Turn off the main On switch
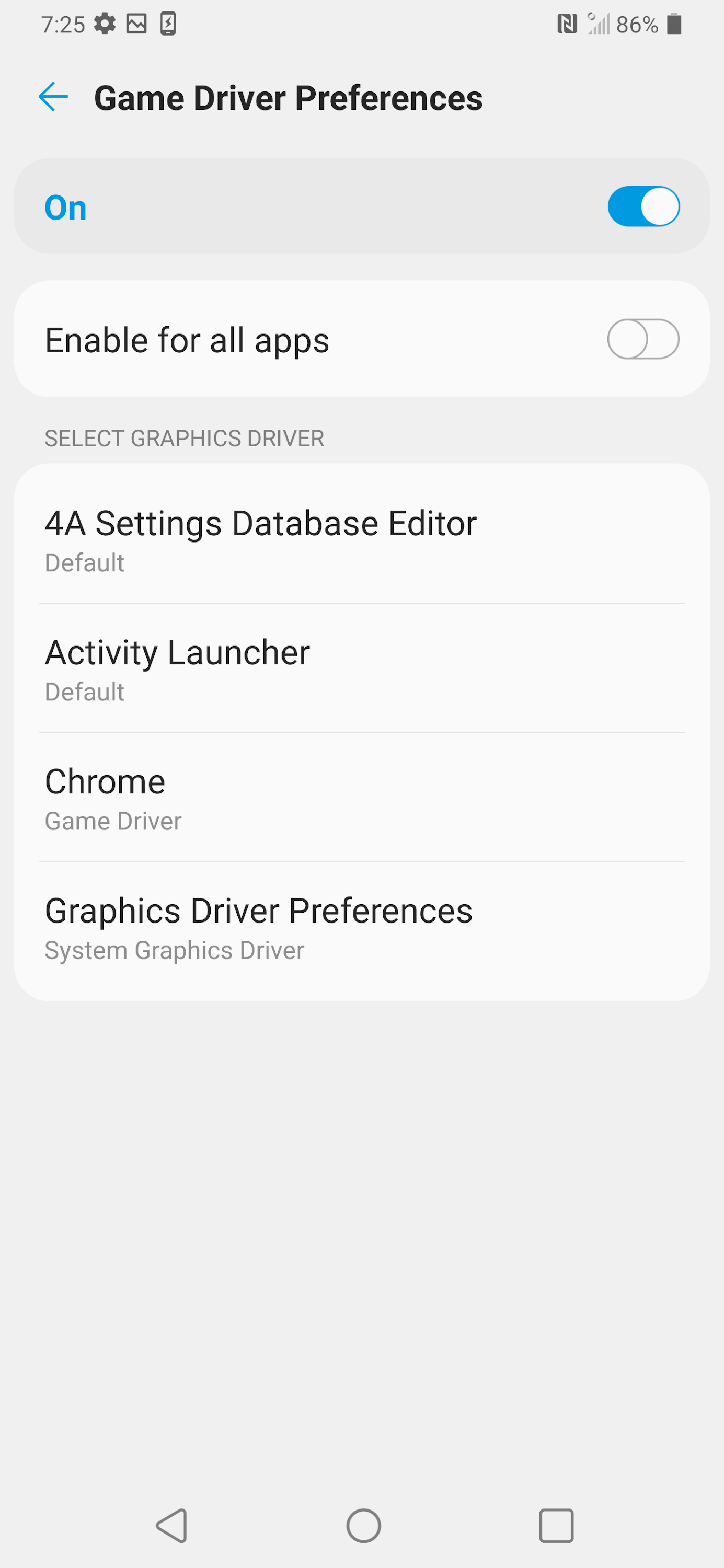Viewport: 724px width, 1568px height. (x=643, y=206)
